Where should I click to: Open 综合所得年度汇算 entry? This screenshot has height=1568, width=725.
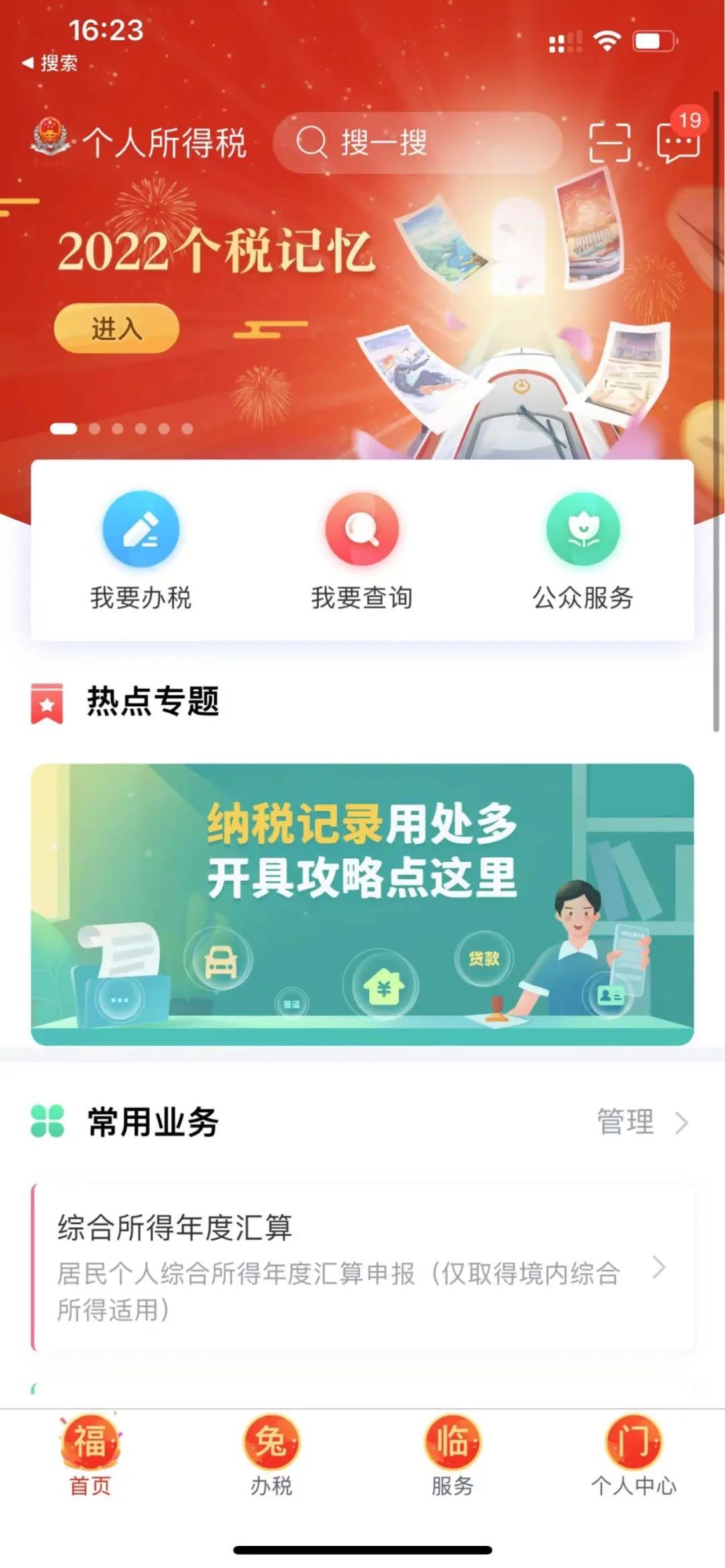coord(362,1267)
